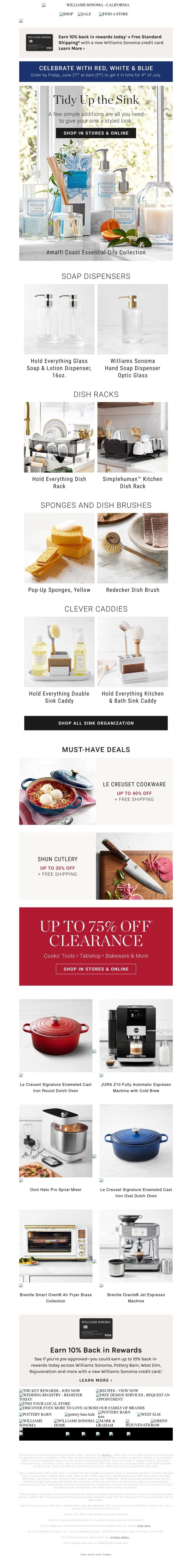
Task: Tap Learn More under Earn 10% Back in Rewards
Action: click(x=96, y=1380)
